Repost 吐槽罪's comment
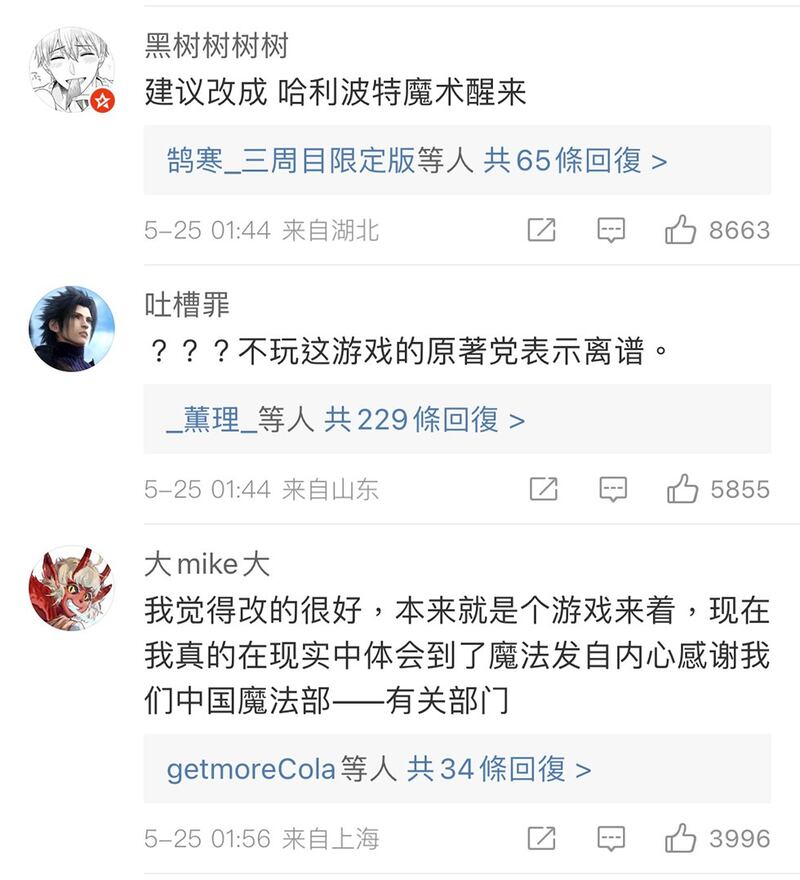This screenshot has height=880, width=800. (x=543, y=489)
